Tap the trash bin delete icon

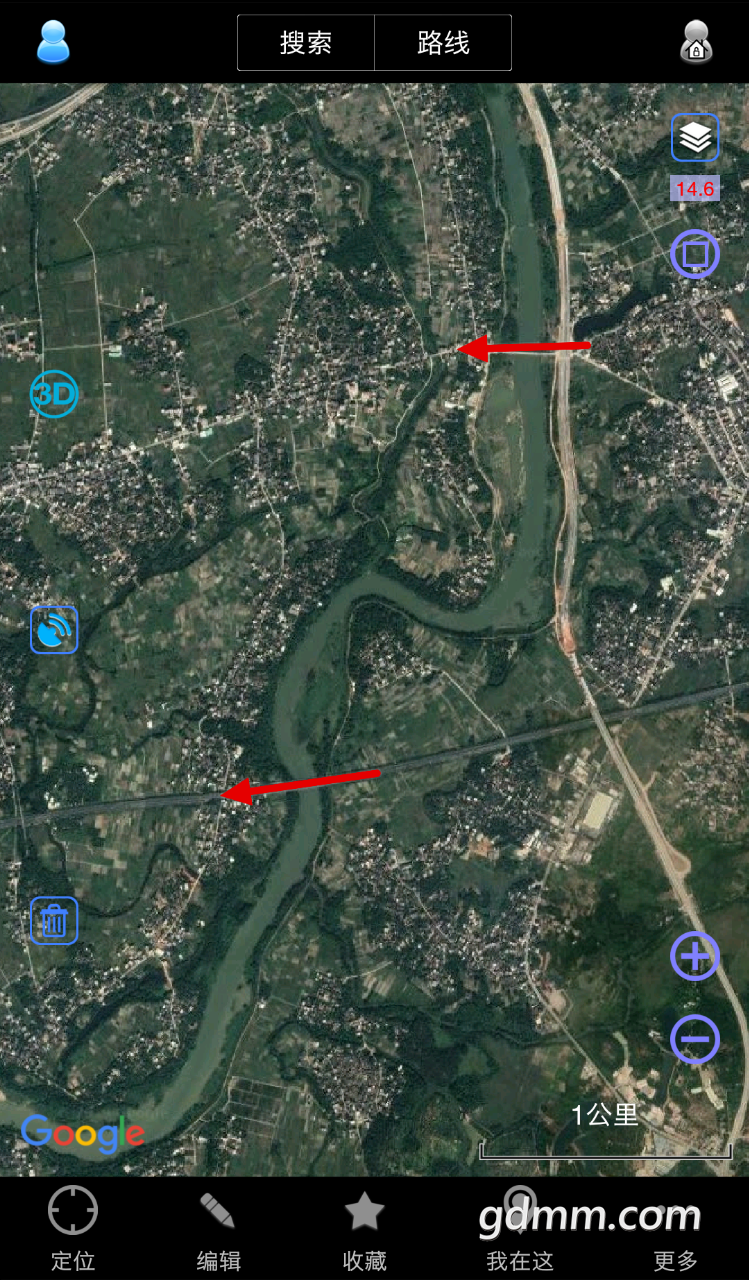tap(54, 920)
